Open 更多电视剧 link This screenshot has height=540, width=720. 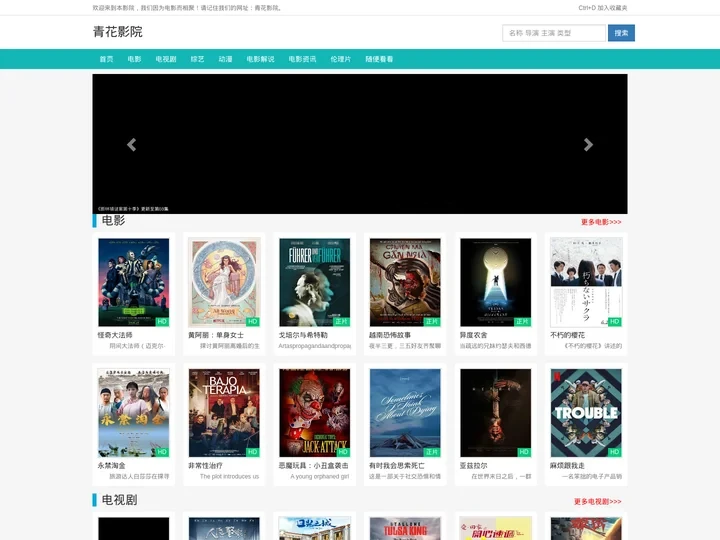click(597, 502)
